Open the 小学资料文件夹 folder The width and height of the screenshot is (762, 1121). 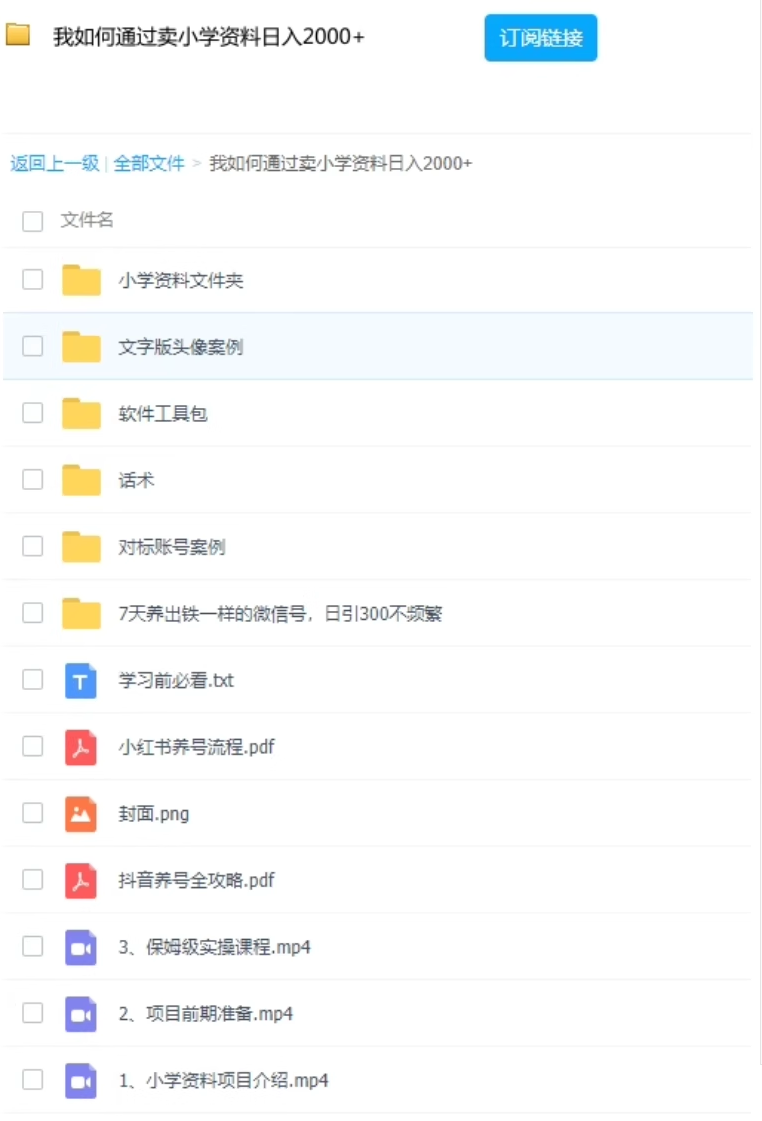180,281
